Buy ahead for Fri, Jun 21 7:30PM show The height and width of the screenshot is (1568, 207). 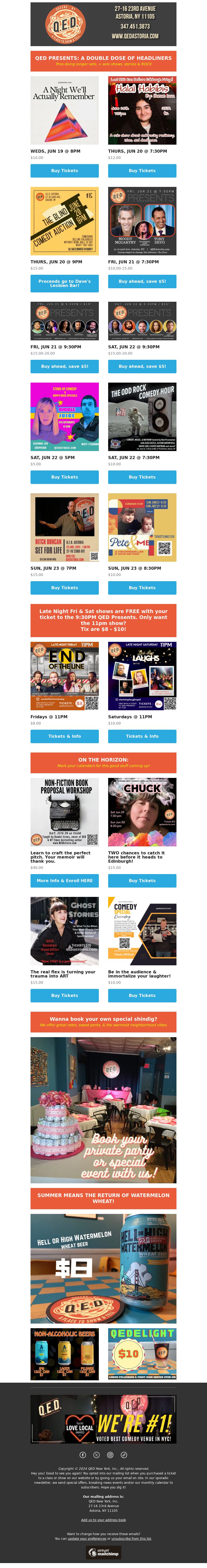pyautogui.click(x=142, y=281)
